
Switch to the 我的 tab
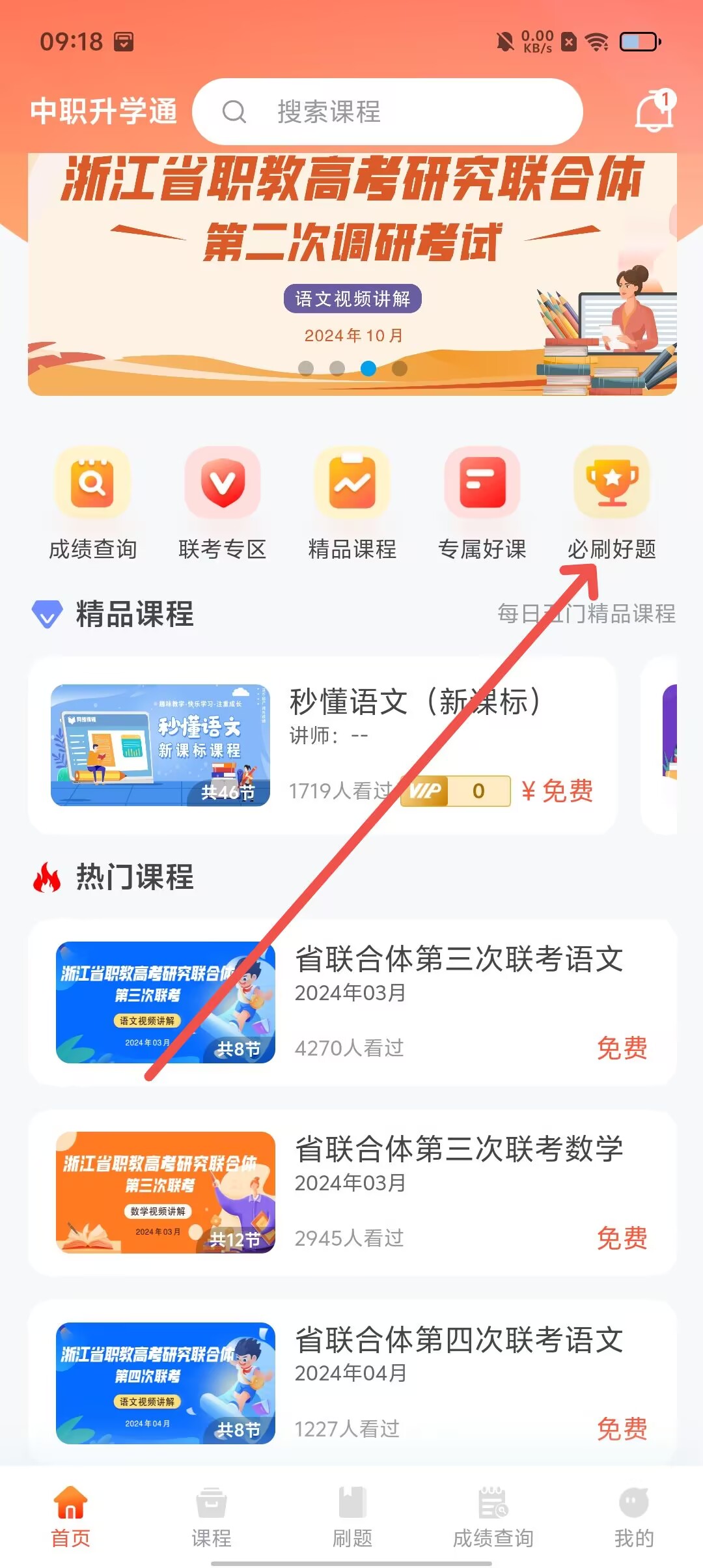coord(633,1517)
